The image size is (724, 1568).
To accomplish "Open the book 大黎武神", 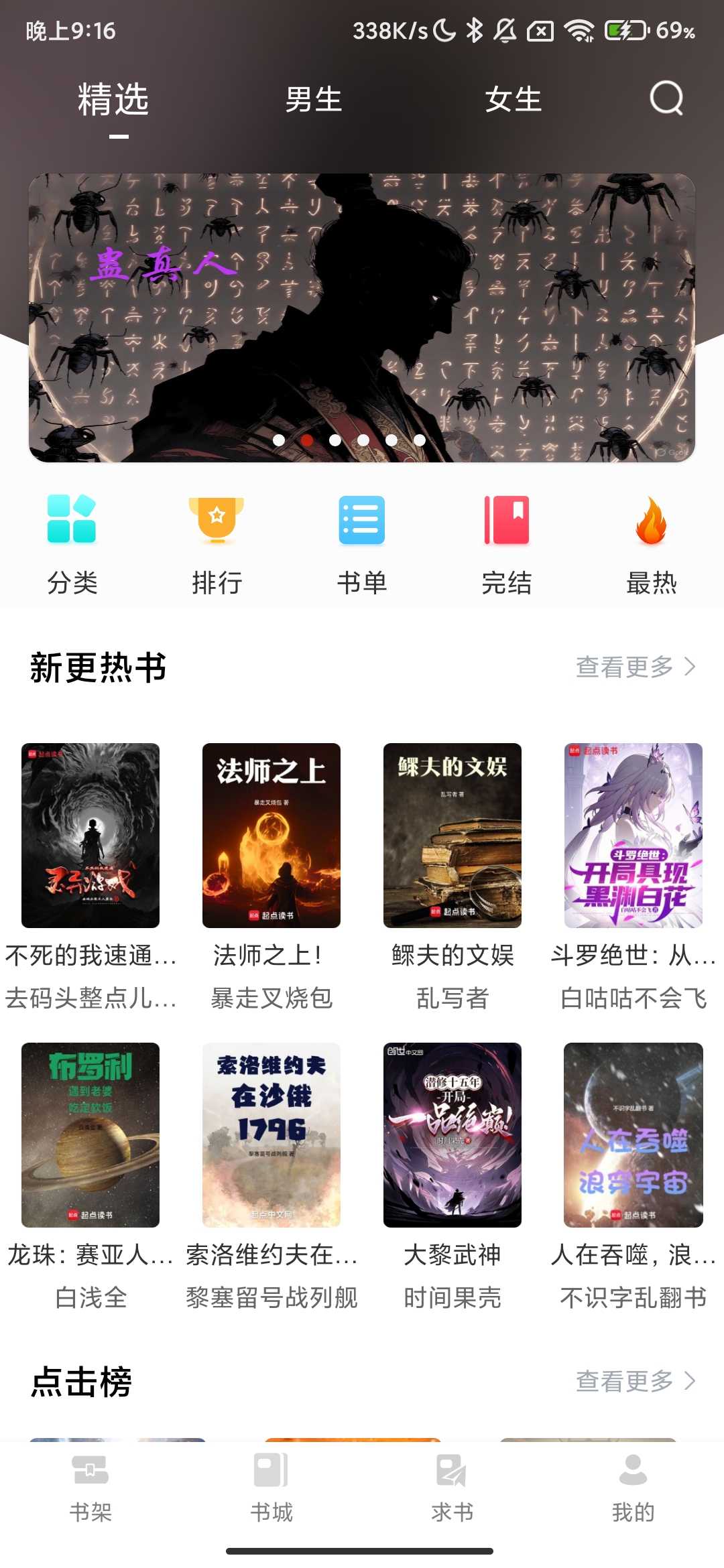I will point(452,1135).
